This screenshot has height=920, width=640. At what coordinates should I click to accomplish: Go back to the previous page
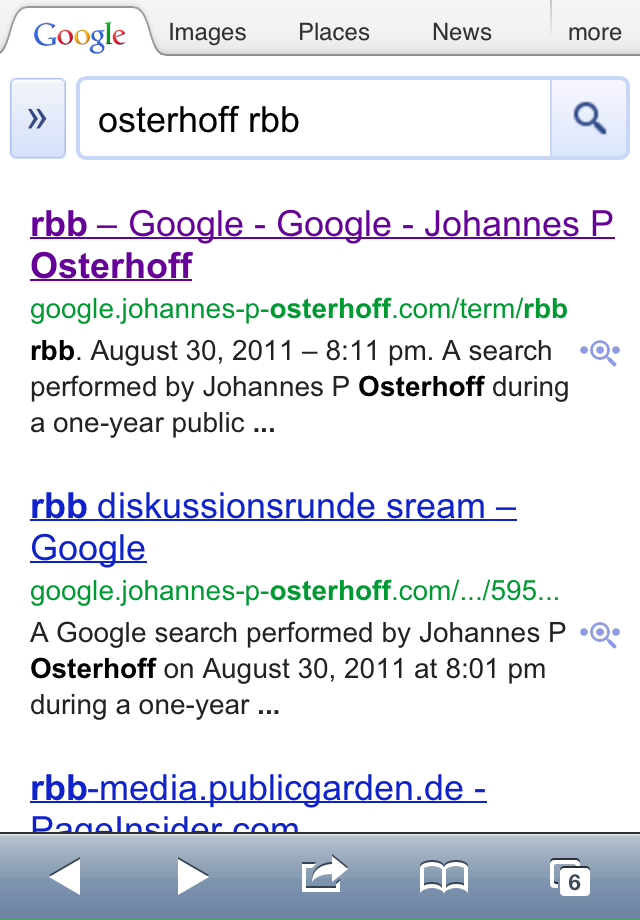64,876
